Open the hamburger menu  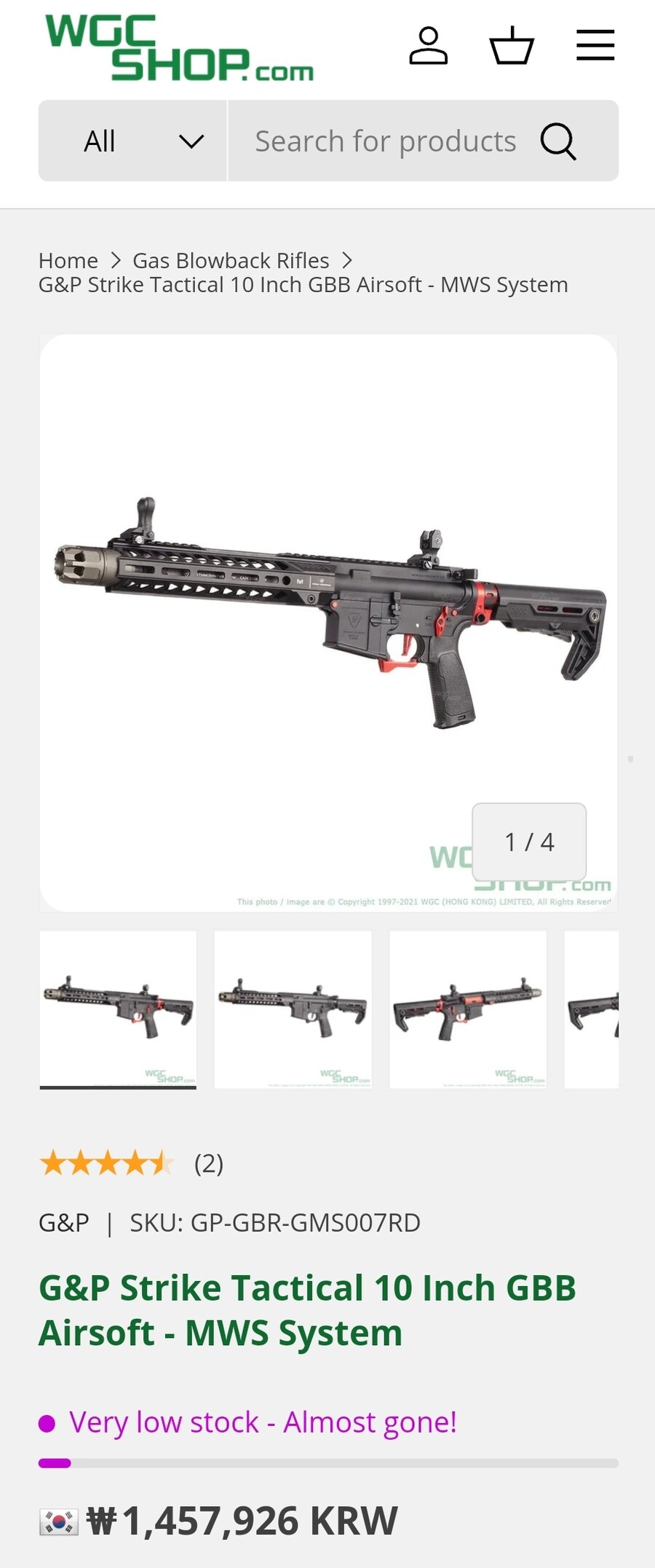pyautogui.click(x=595, y=46)
